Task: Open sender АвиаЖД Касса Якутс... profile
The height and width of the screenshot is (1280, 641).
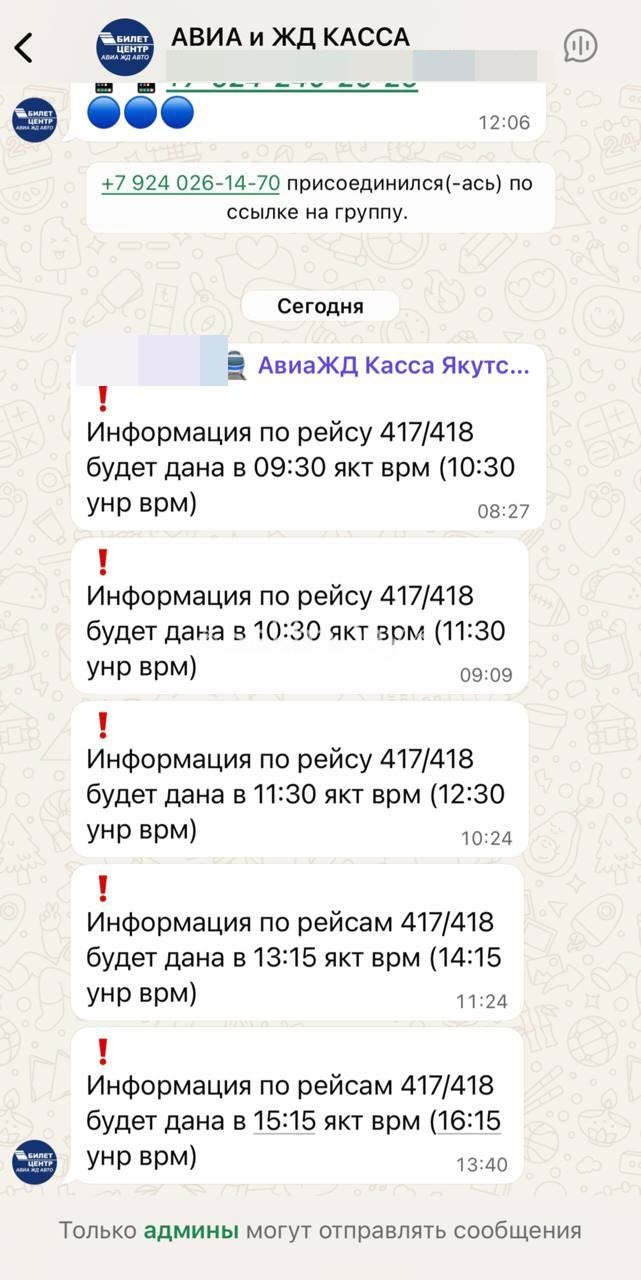Action: coord(393,366)
